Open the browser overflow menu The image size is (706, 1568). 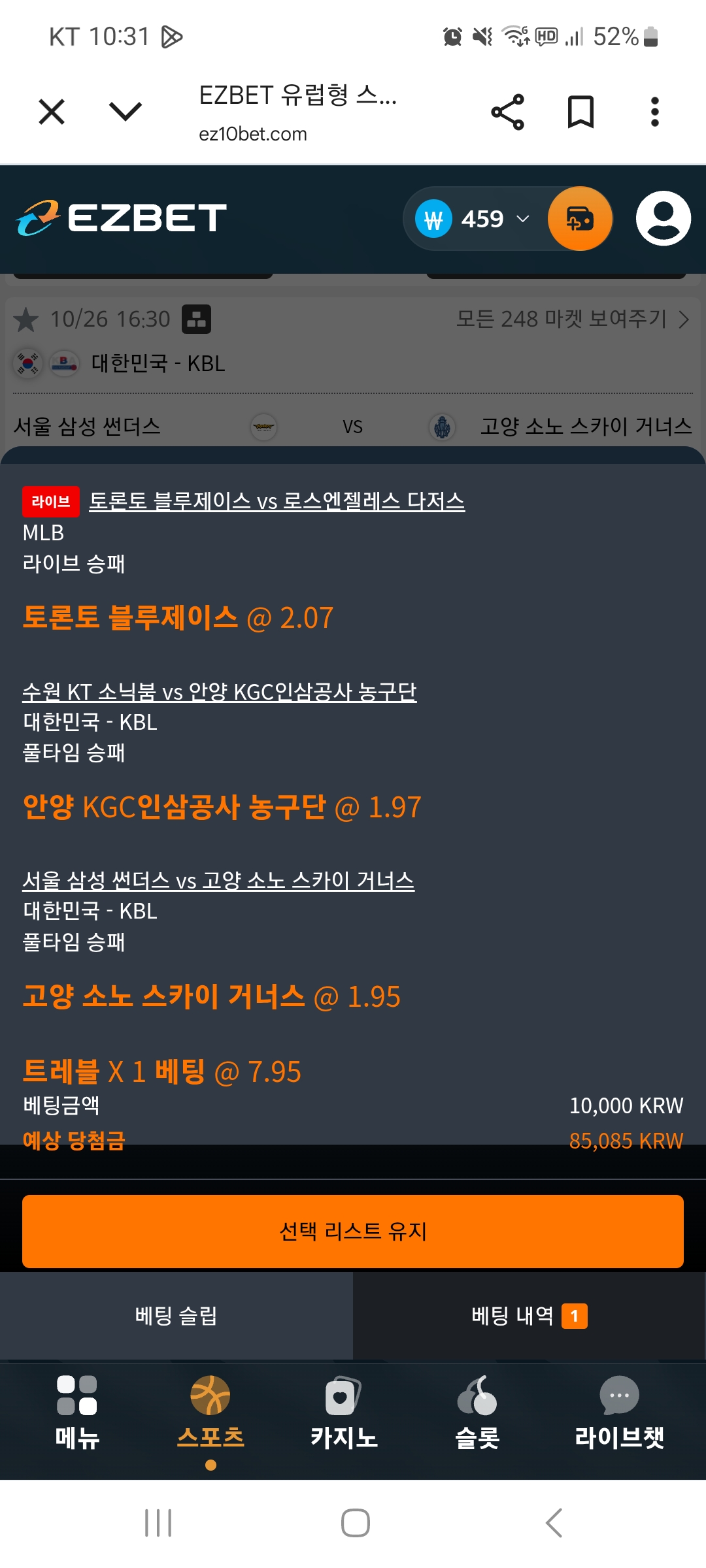(654, 112)
